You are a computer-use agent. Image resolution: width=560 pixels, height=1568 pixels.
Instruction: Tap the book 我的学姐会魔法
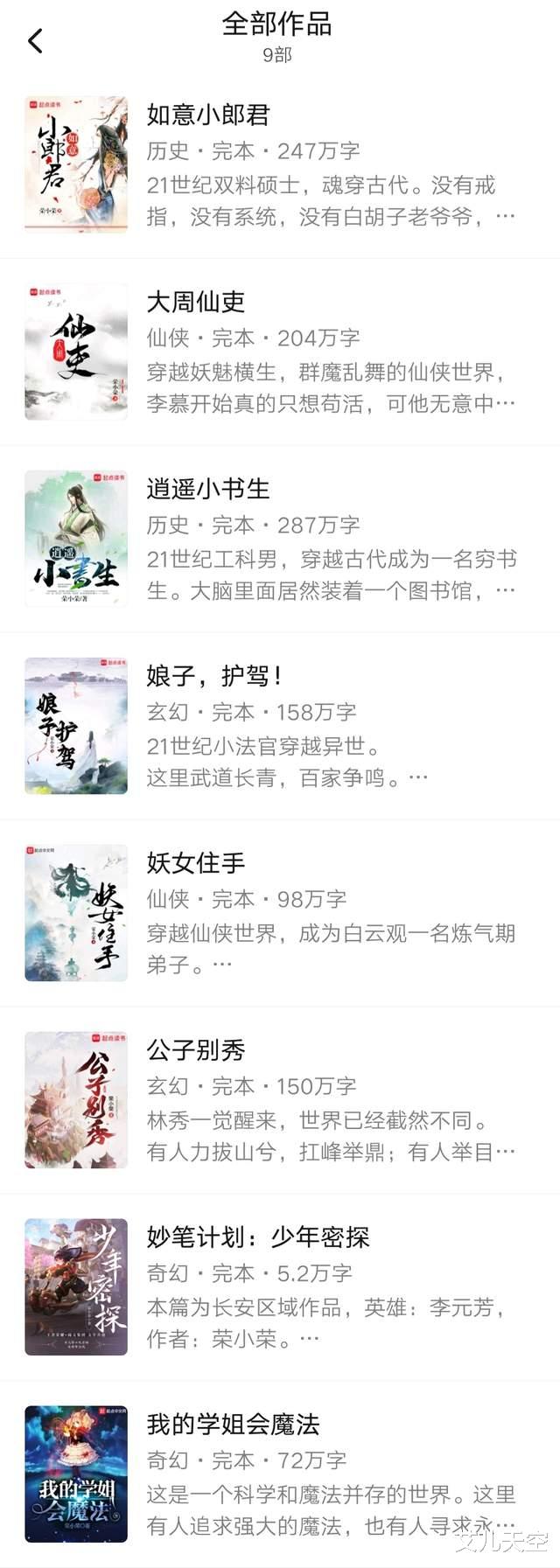click(x=233, y=1425)
